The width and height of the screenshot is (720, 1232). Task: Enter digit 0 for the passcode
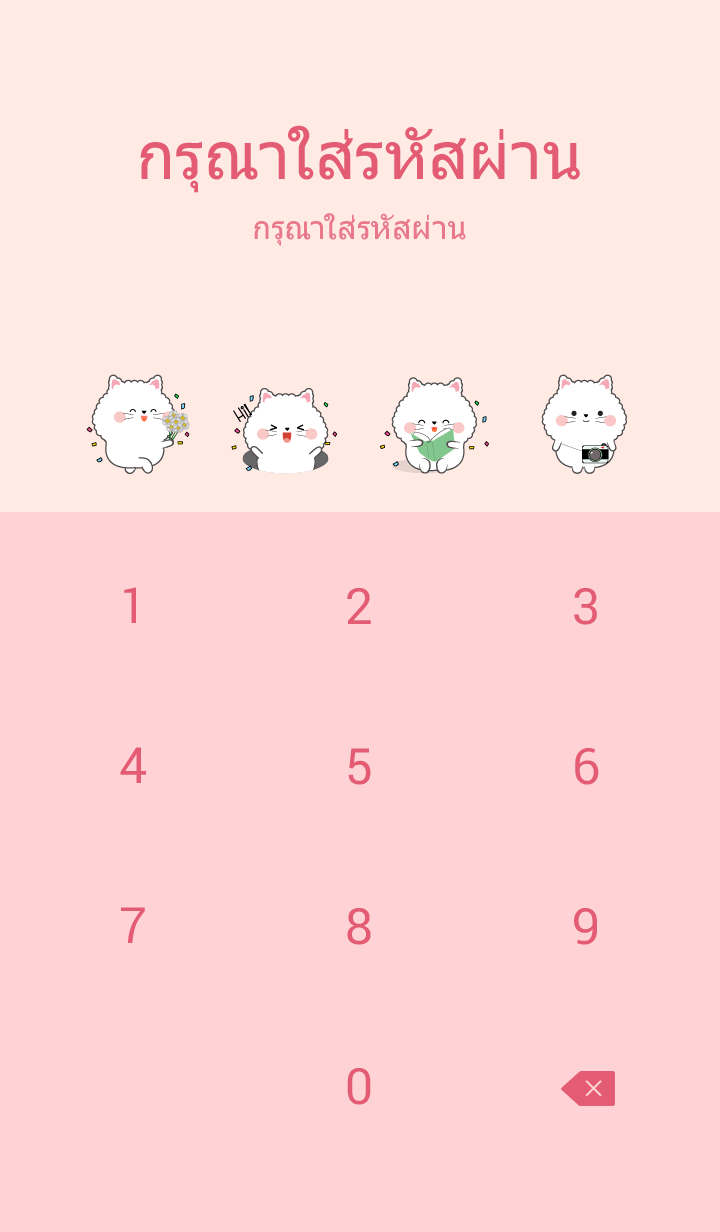(359, 1087)
